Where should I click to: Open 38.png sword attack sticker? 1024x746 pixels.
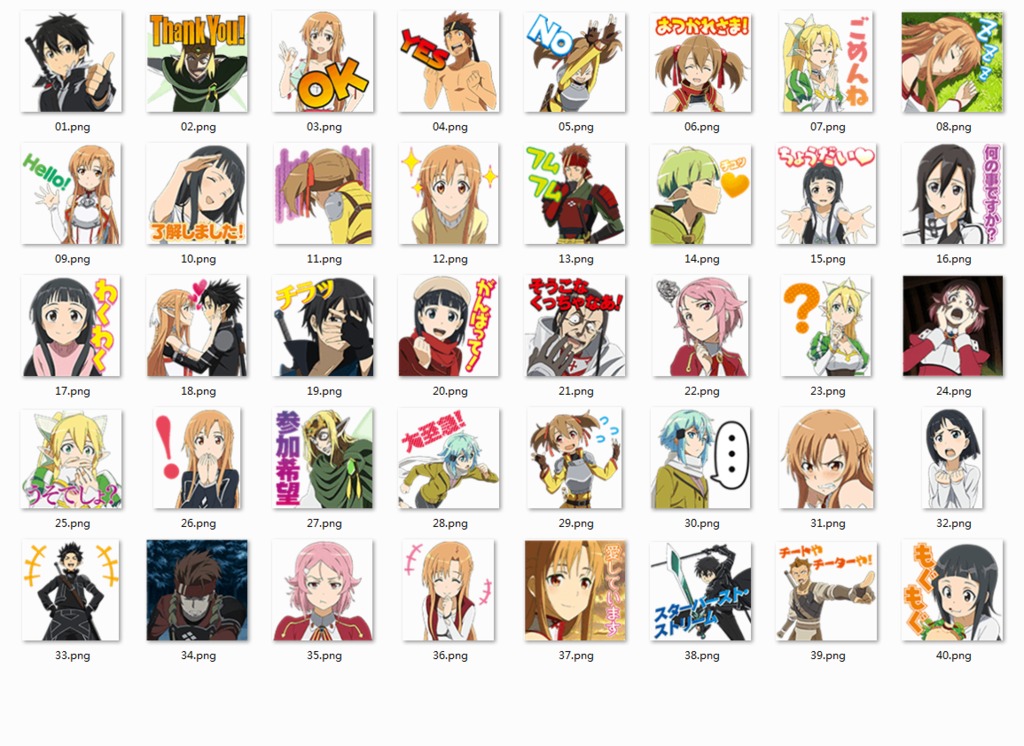pyautogui.click(x=701, y=590)
